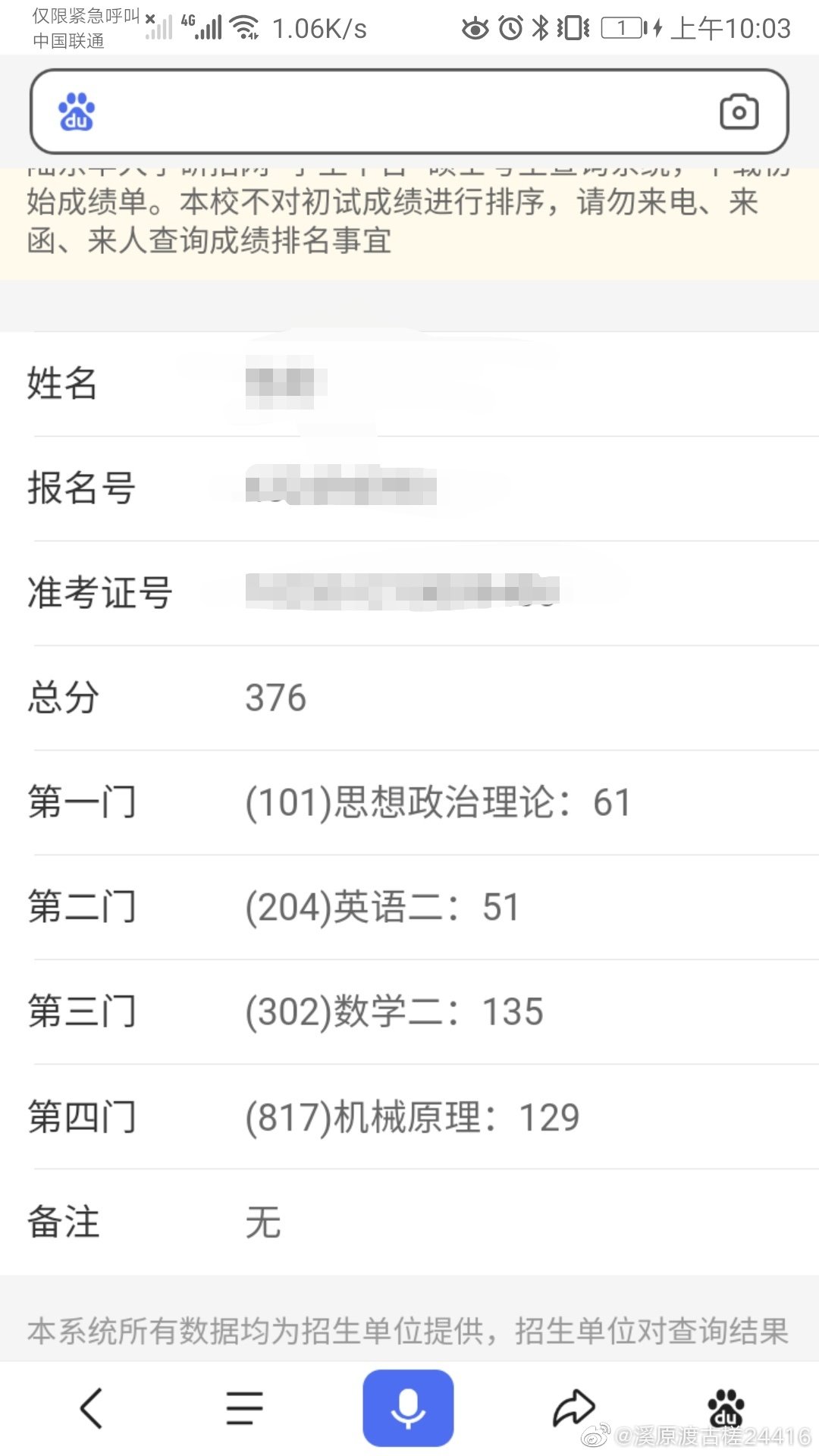The image size is (819, 1456).
Task: Start voice search with the microphone button
Action: tap(408, 1408)
